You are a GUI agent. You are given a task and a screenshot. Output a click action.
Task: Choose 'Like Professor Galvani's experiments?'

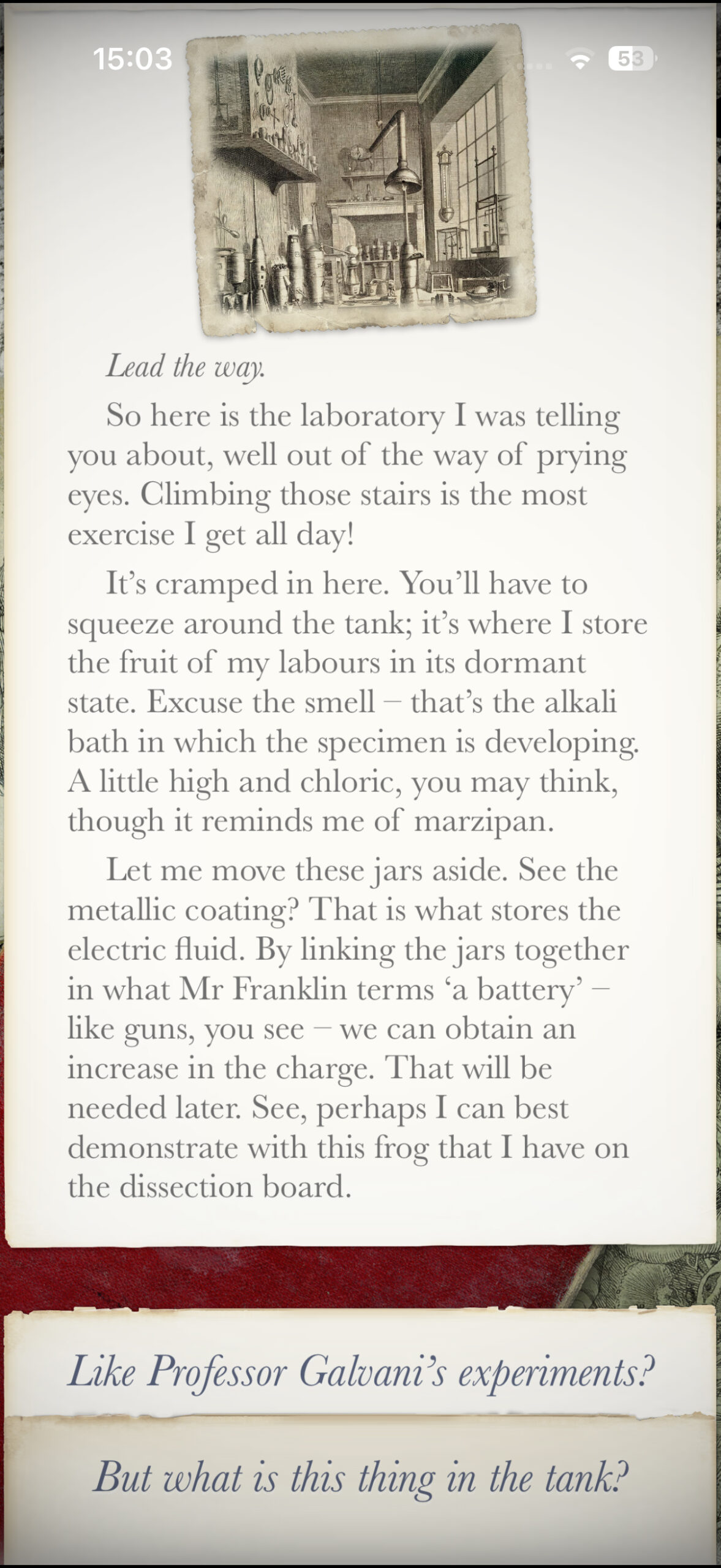click(x=360, y=1371)
